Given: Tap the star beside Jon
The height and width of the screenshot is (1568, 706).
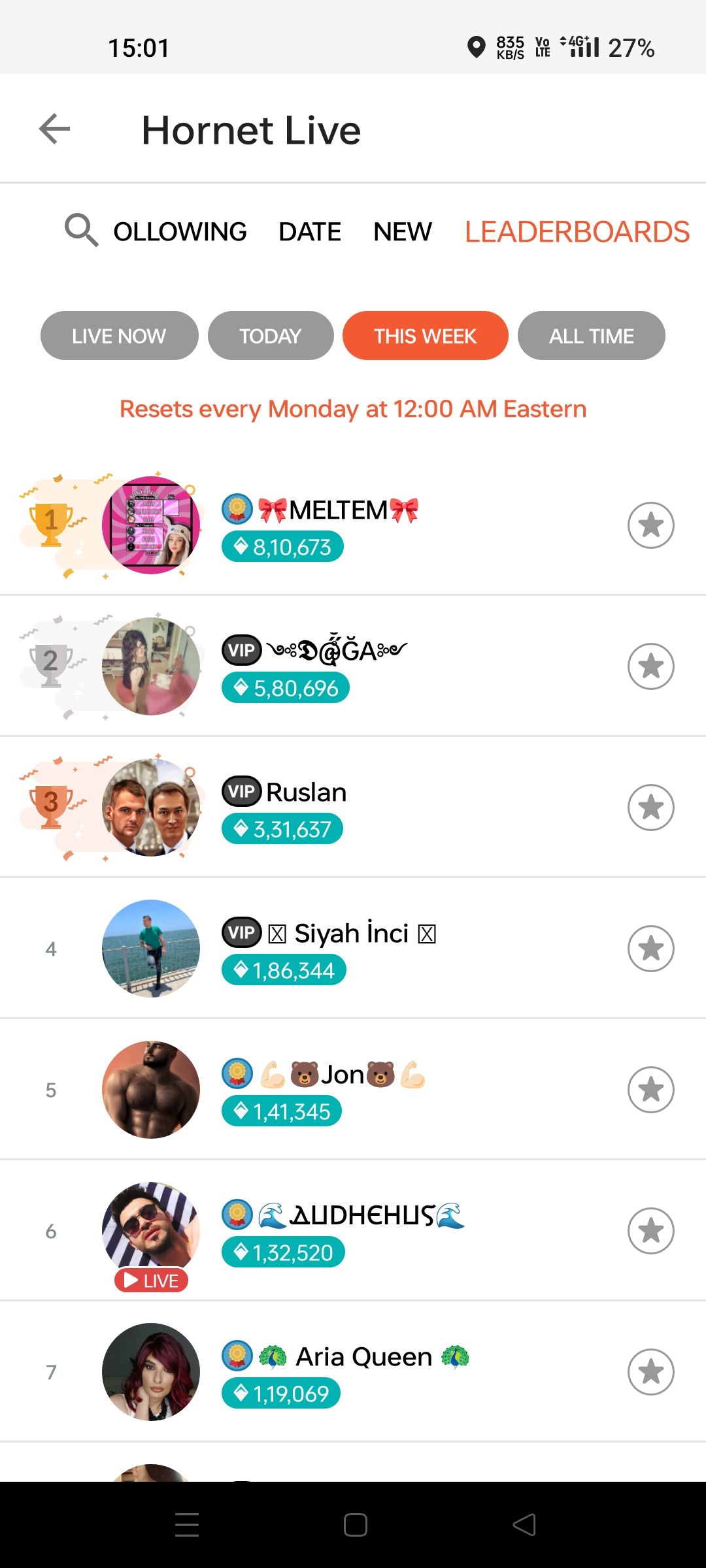Looking at the screenshot, I should (650, 1090).
